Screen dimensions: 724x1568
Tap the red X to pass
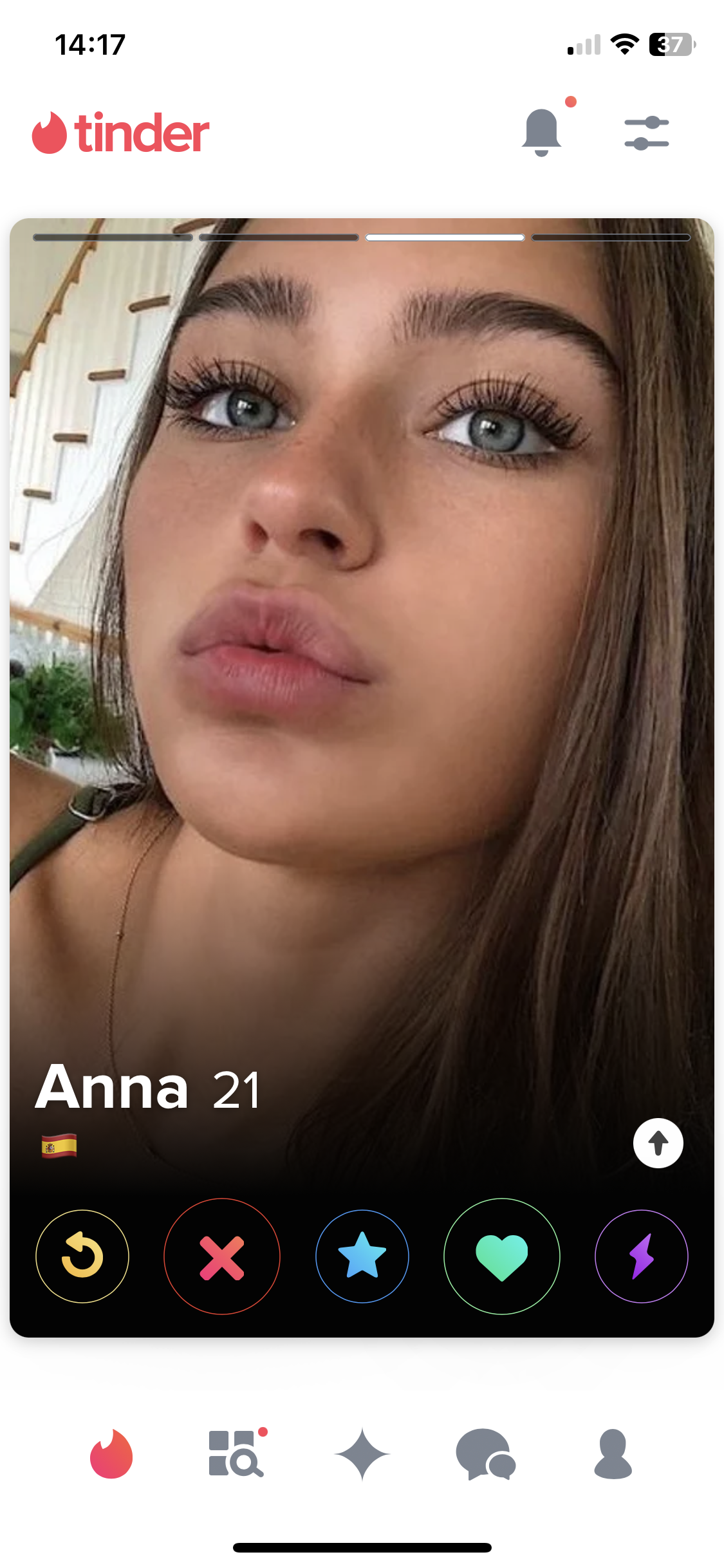click(222, 1256)
